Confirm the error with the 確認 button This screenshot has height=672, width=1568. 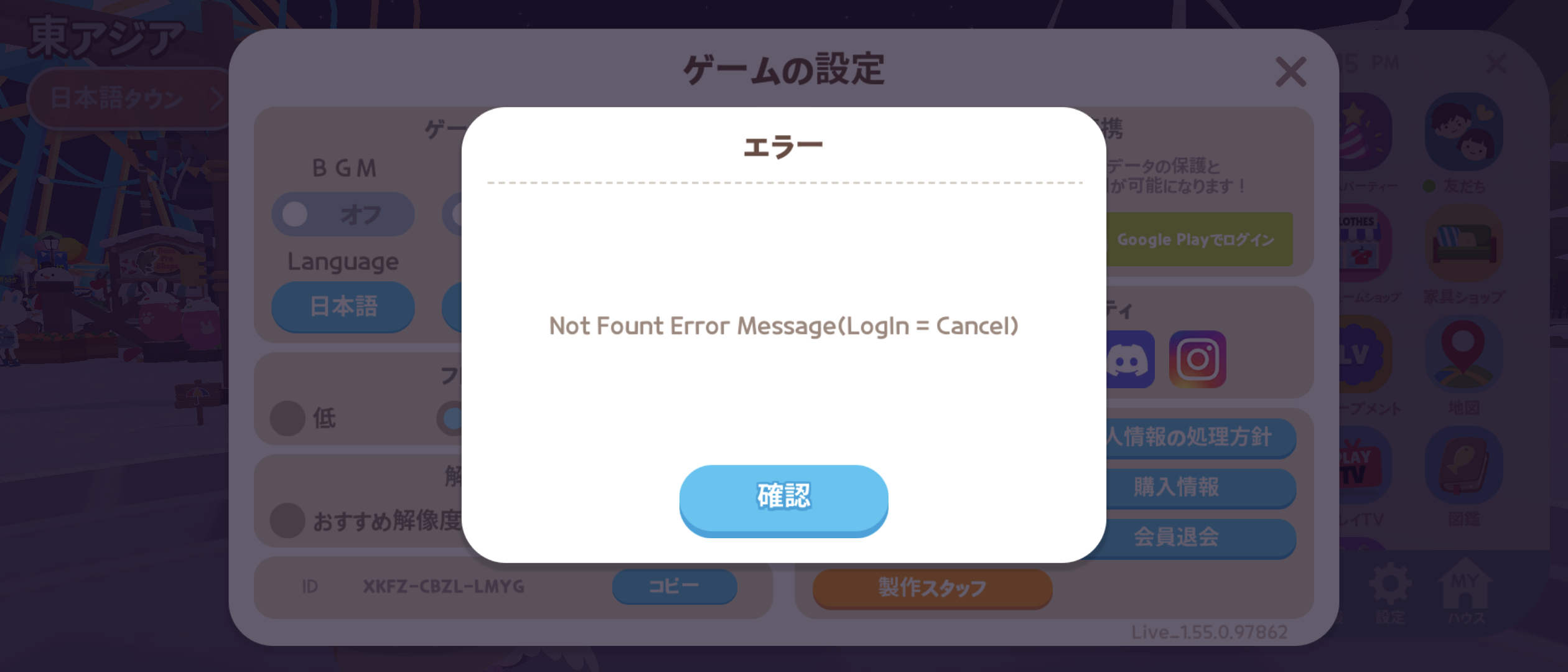[783, 498]
